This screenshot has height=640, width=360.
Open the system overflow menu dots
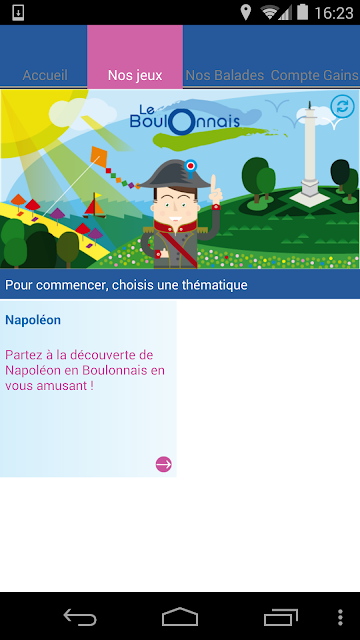tap(340, 617)
